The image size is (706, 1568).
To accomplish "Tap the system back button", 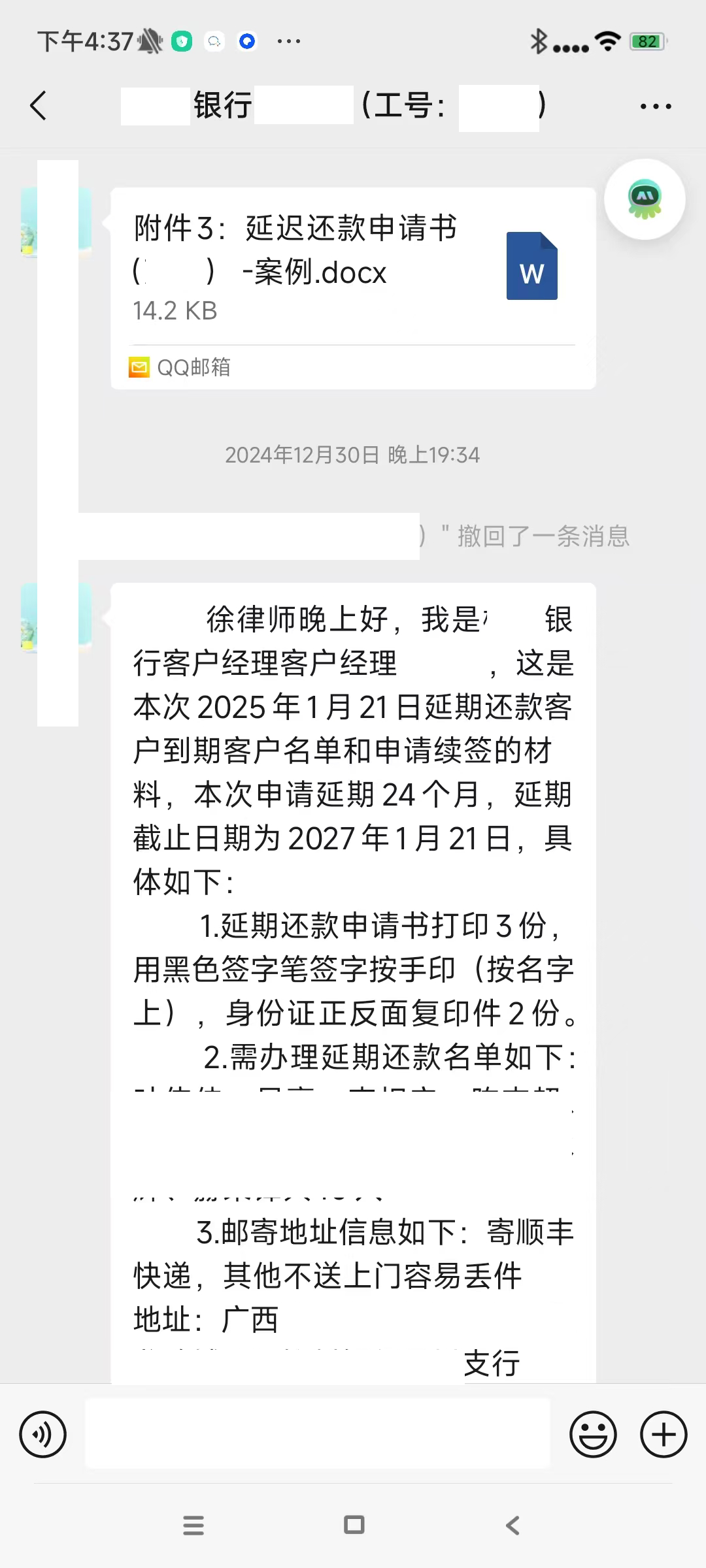I will (513, 1526).
